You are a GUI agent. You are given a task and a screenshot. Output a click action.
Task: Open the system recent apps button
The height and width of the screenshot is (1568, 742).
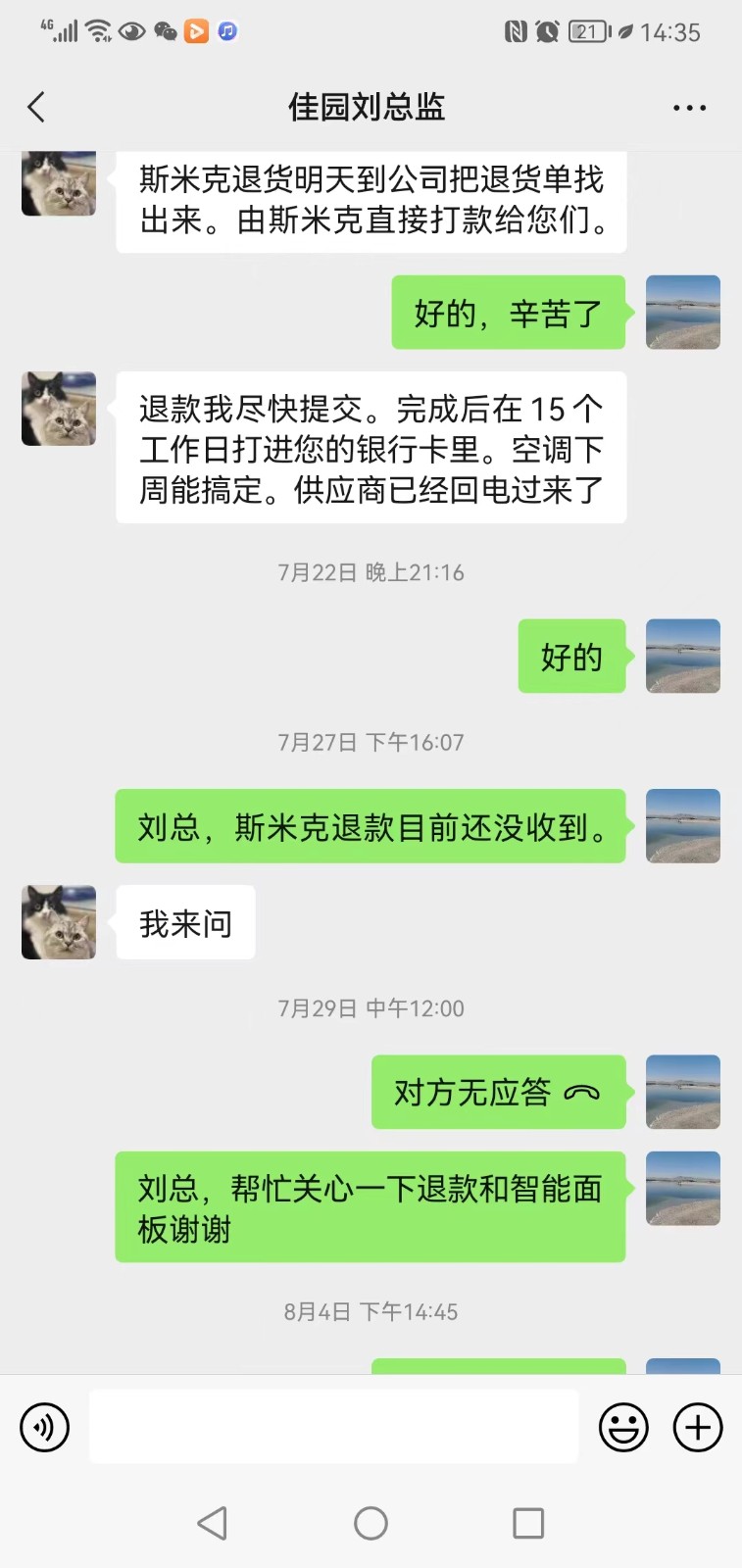528,1523
